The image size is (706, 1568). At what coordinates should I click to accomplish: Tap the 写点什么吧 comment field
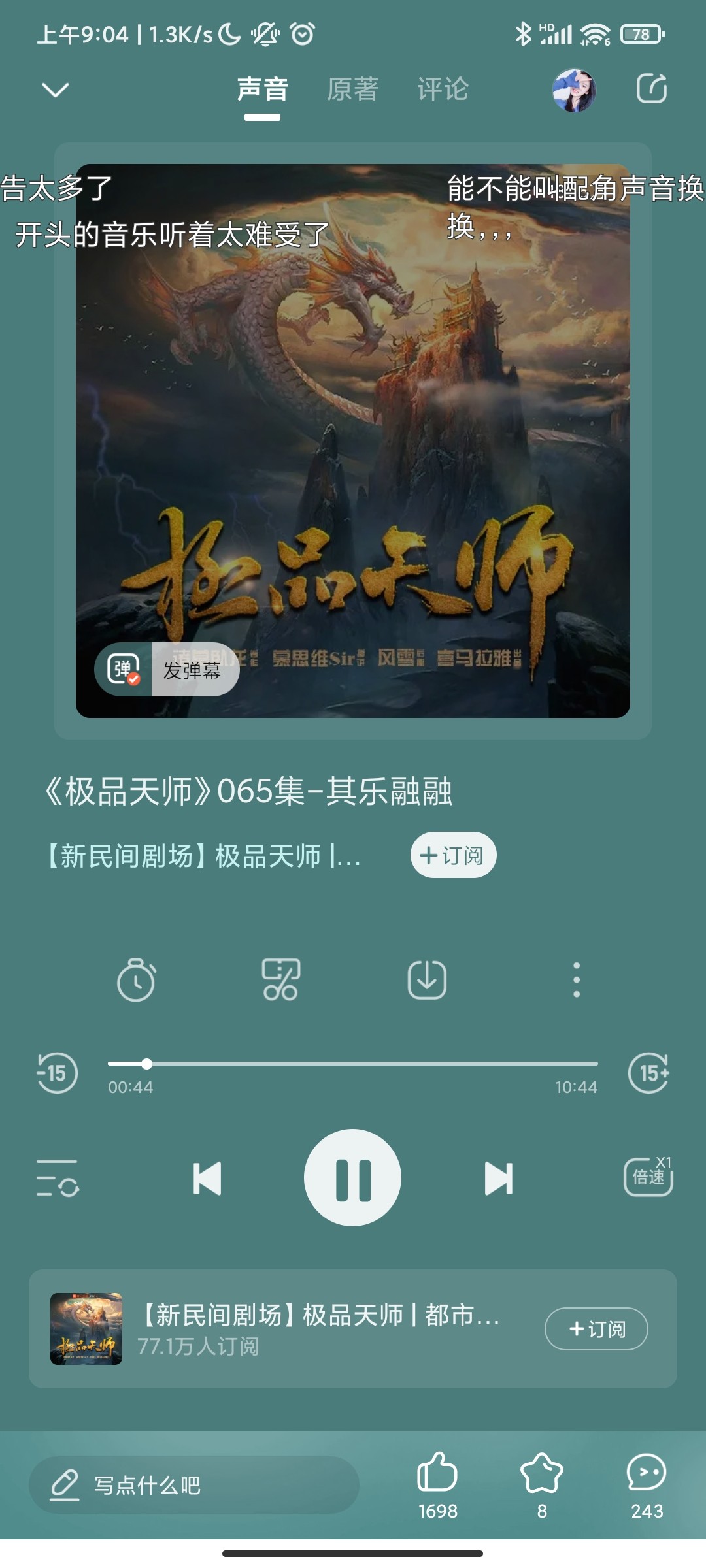(x=193, y=1485)
